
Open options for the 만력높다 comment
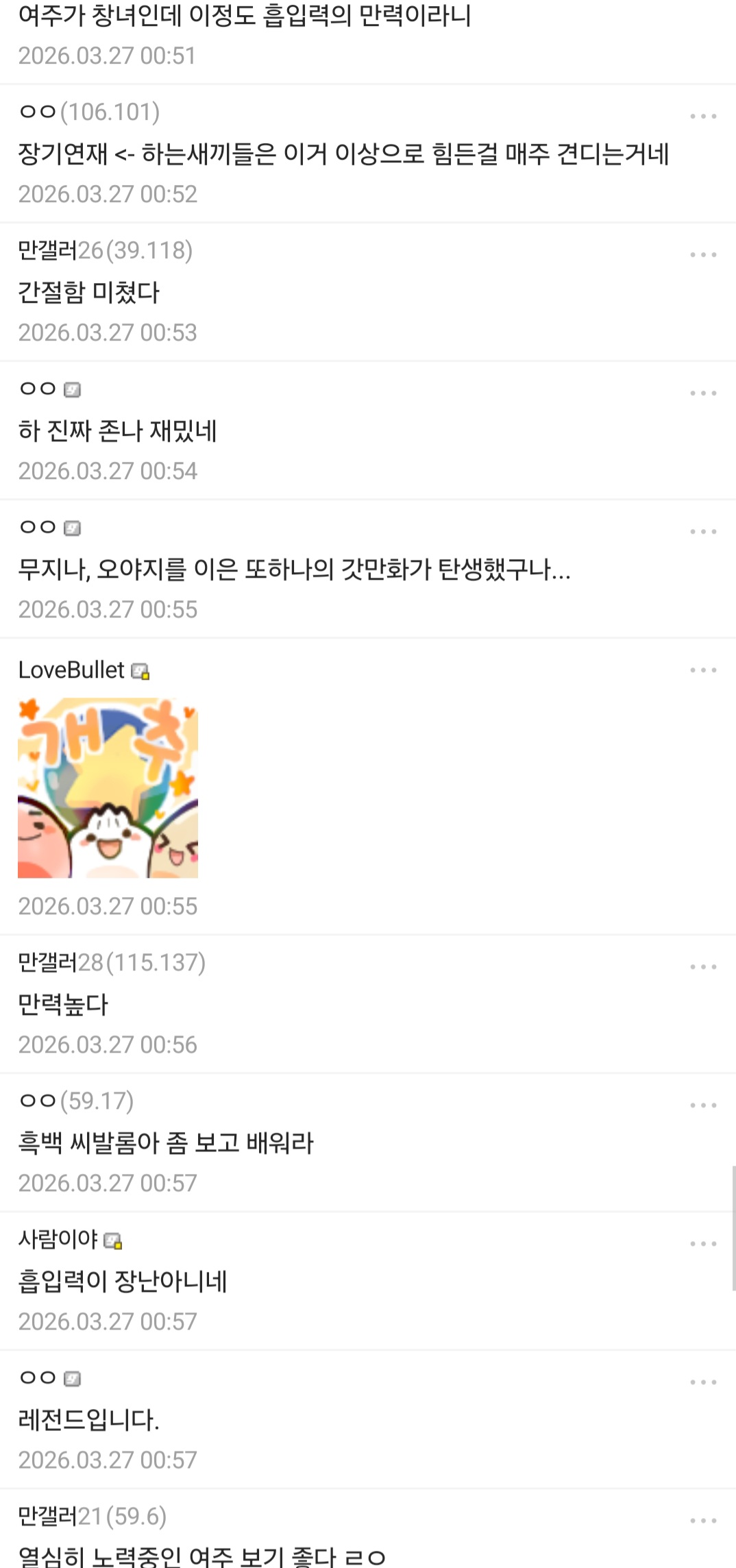coord(703,967)
